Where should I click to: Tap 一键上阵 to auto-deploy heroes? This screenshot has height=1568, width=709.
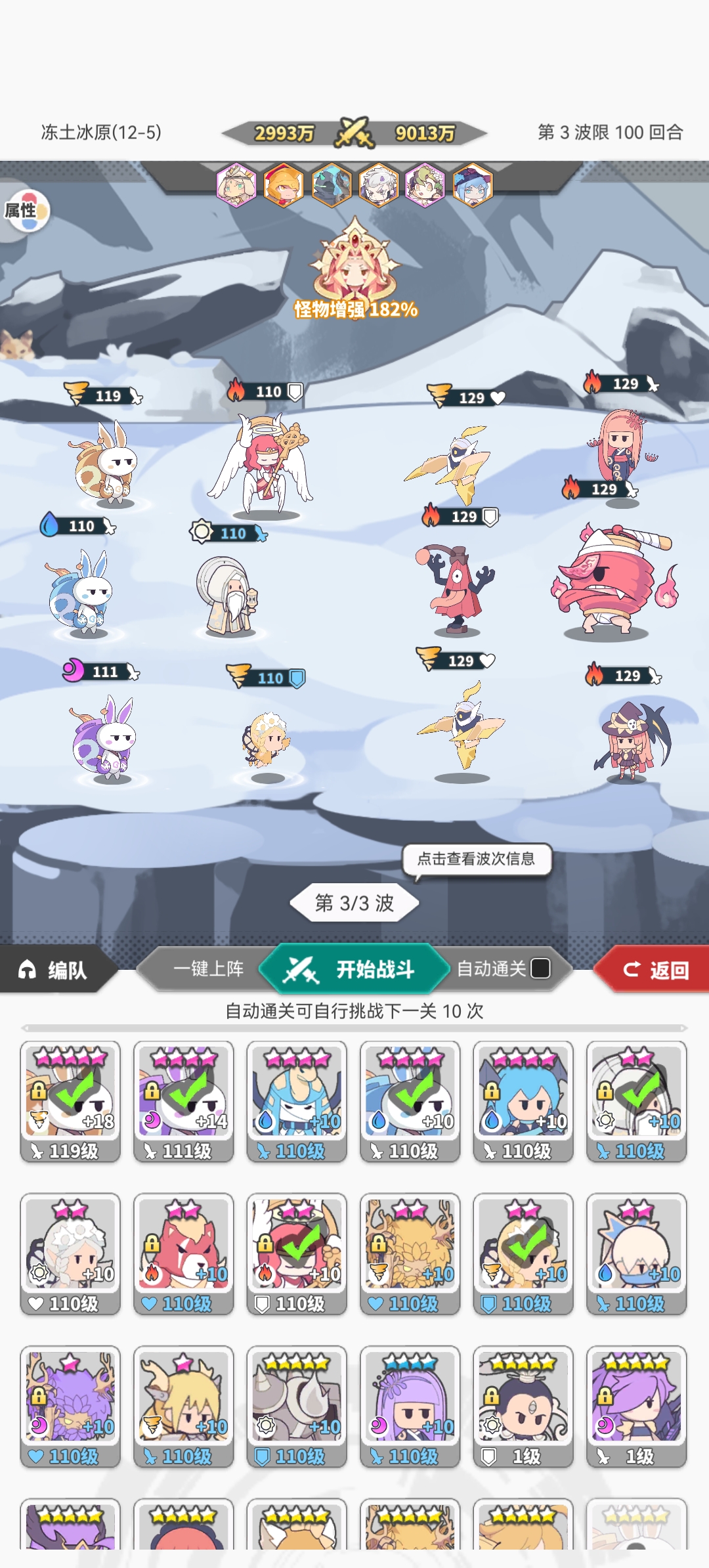pyautogui.click(x=208, y=969)
